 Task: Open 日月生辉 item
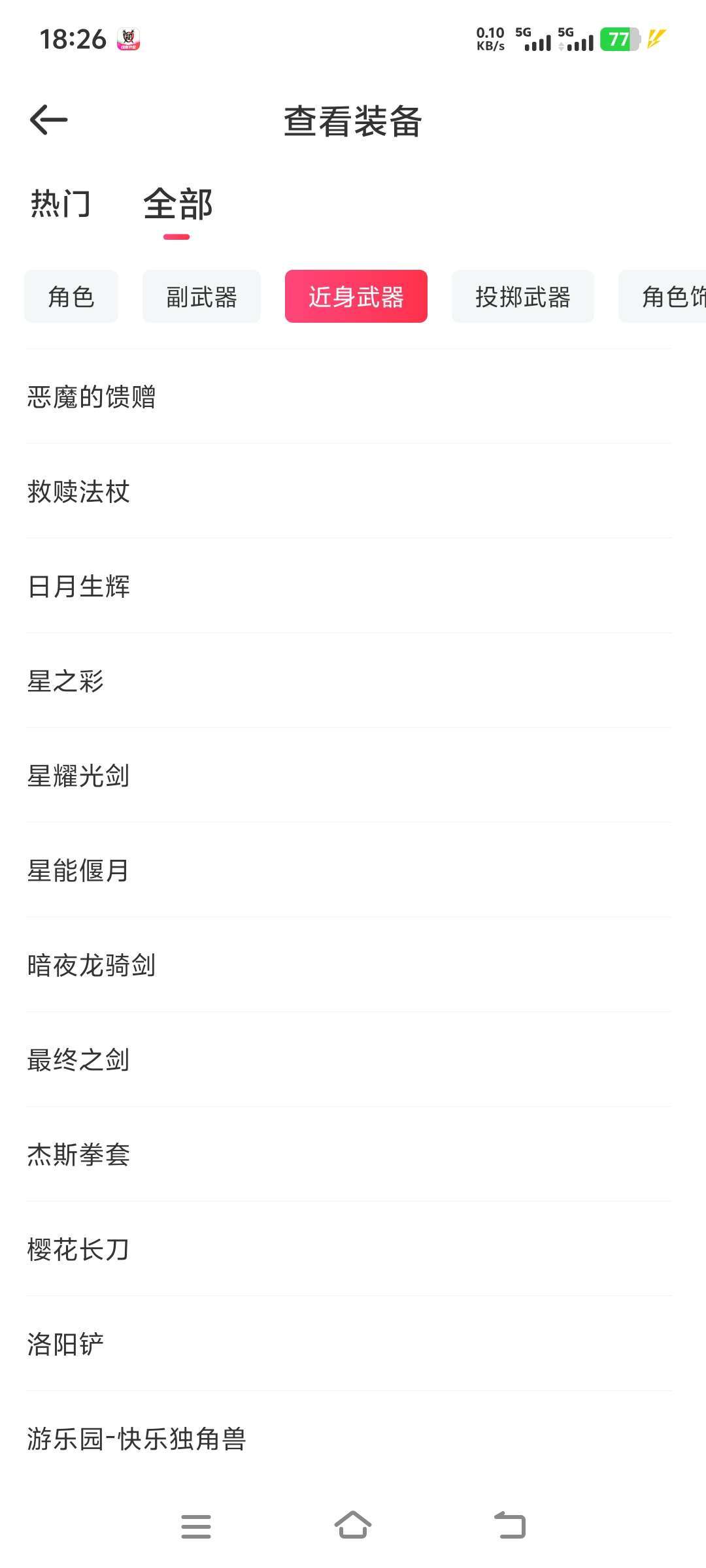[78, 586]
